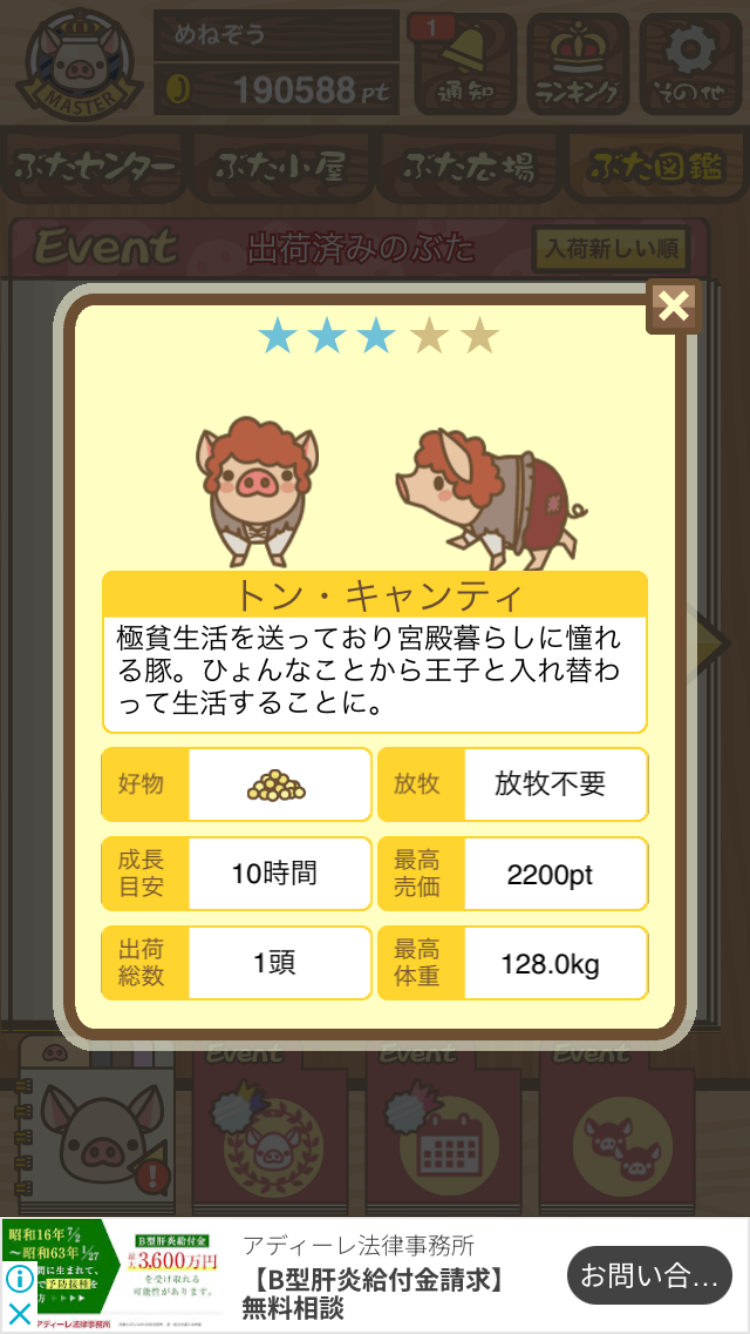Open the ad info icon

tap(19, 1279)
